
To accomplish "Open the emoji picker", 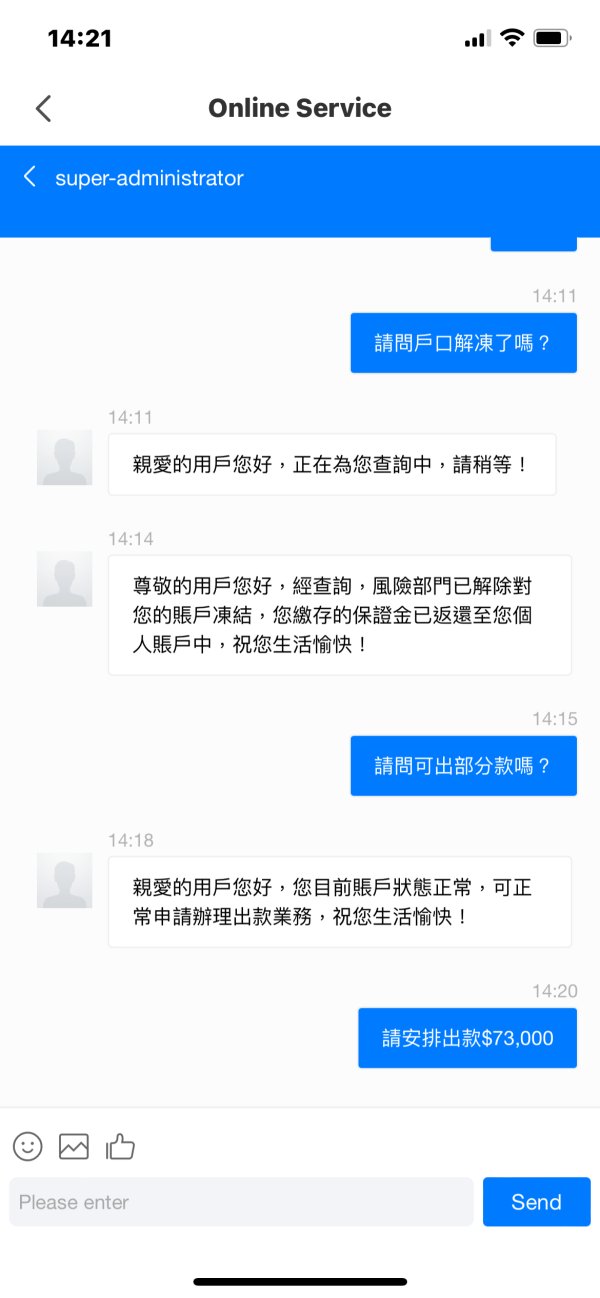I will pos(28,1146).
